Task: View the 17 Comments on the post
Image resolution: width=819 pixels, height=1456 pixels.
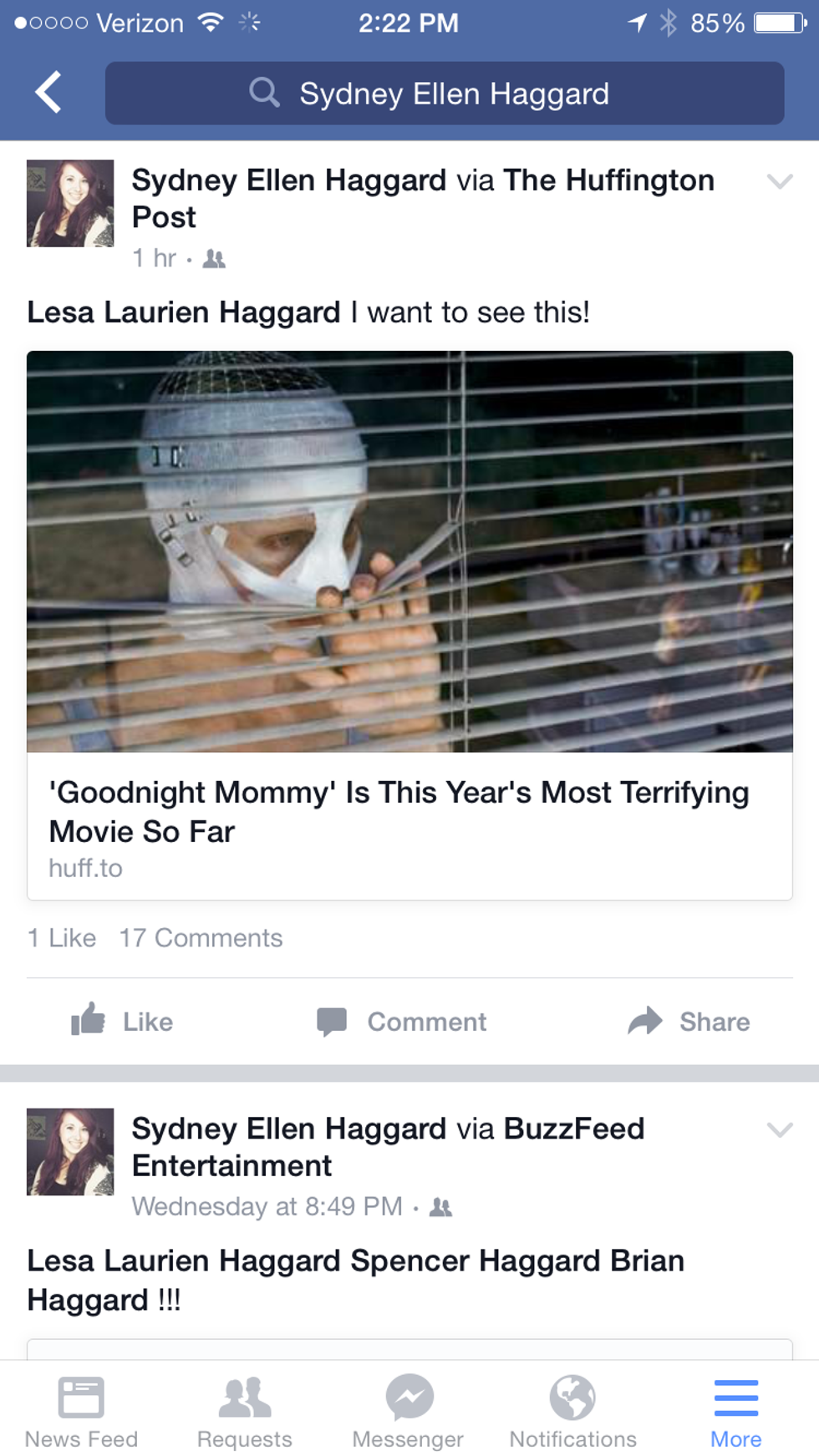Action: click(201, 938)
